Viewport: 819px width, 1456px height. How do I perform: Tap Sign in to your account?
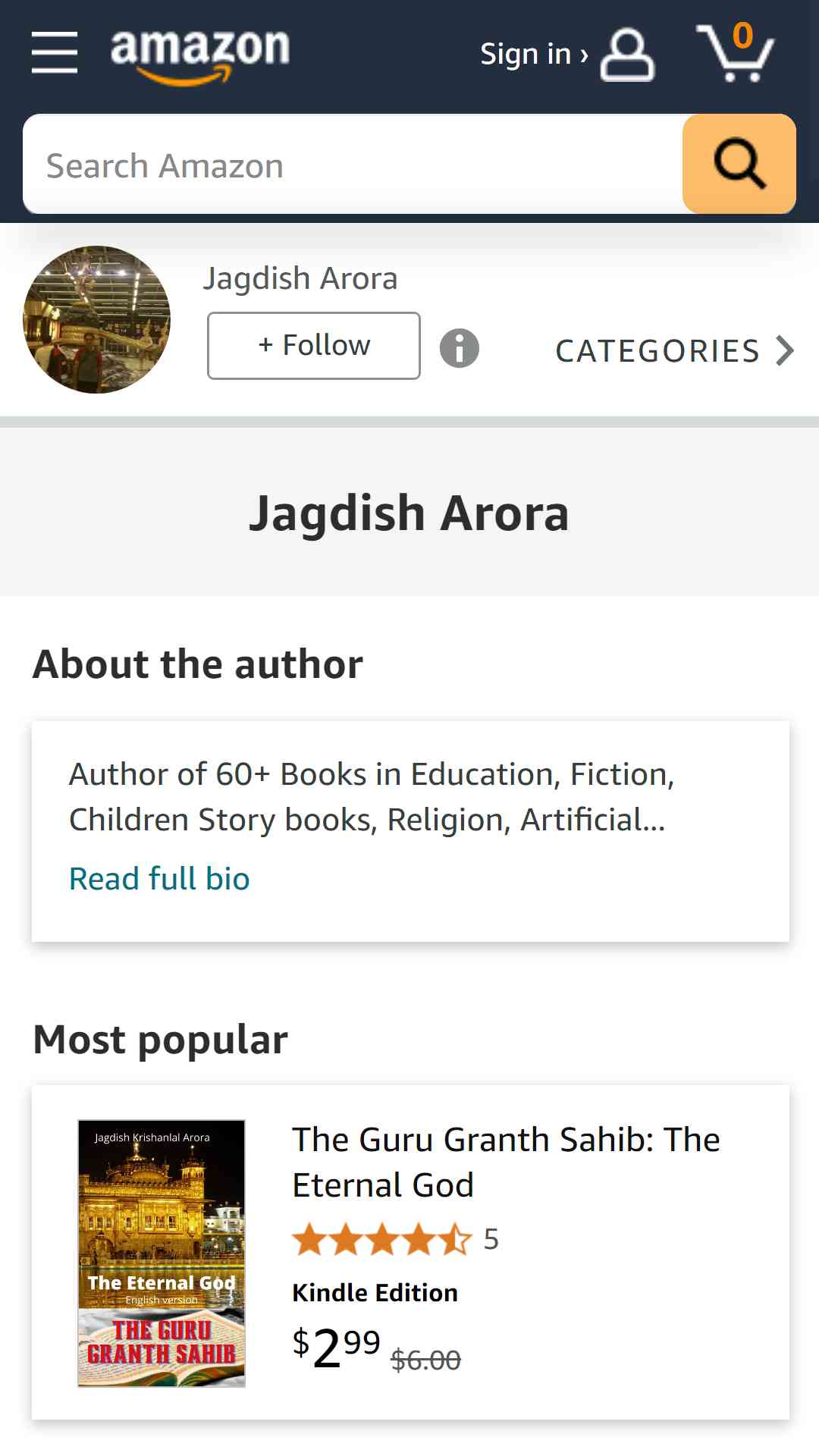[567, 55]
